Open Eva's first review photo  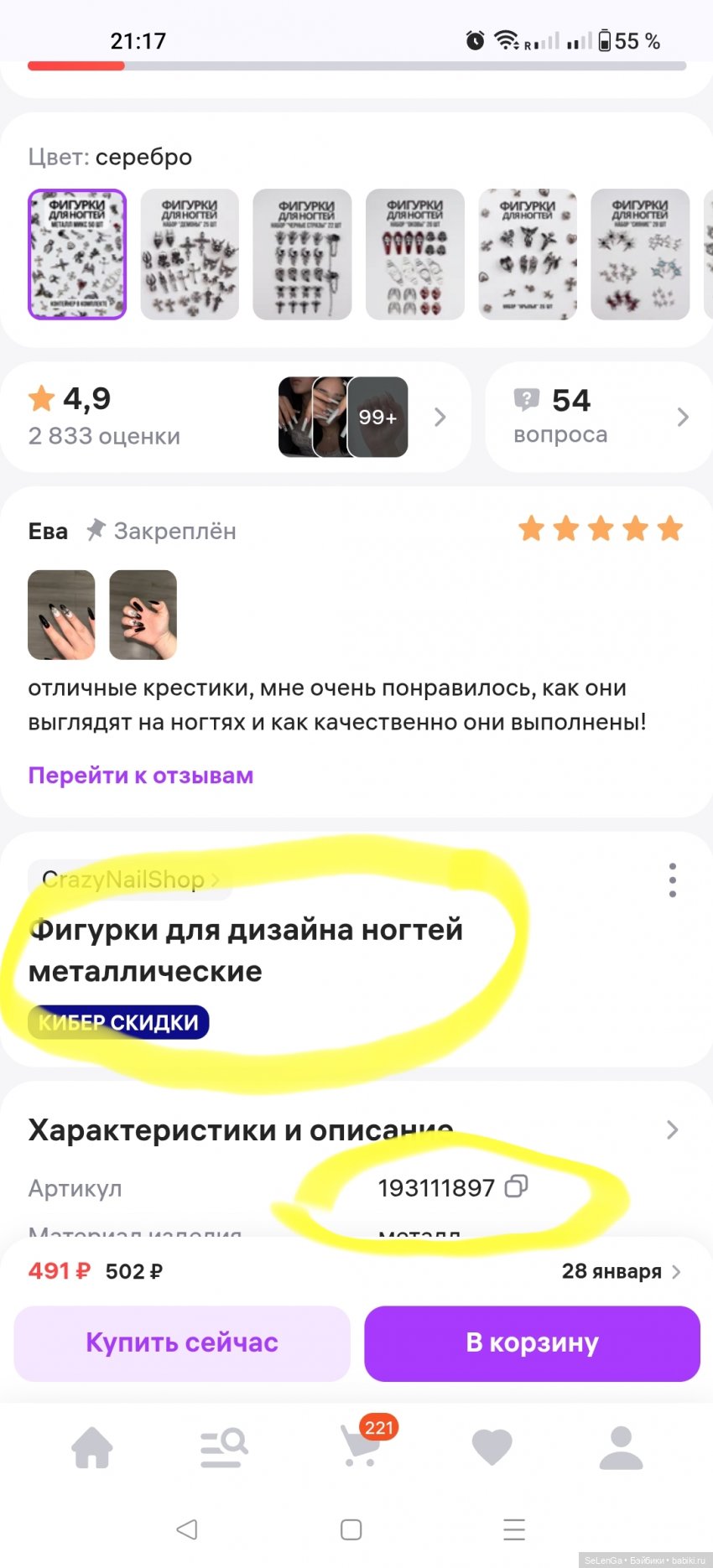click(x=61, y=615)
